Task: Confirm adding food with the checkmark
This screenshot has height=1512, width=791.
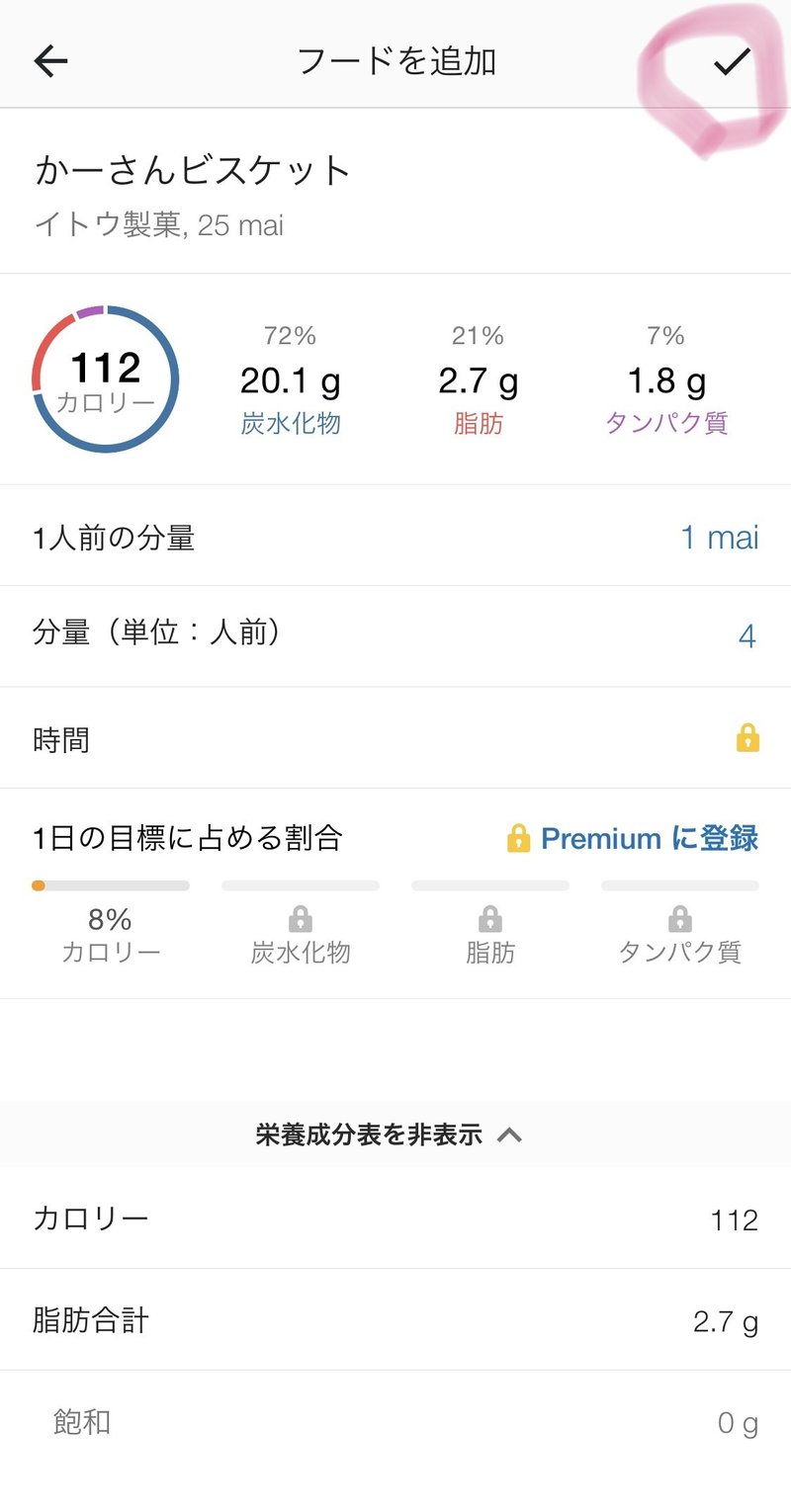Action: (732, 61)
